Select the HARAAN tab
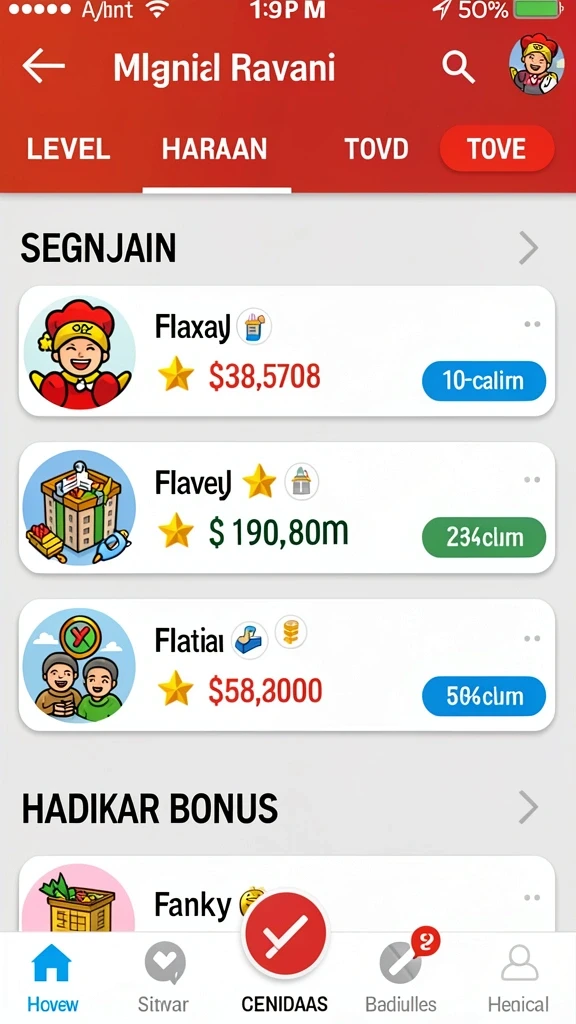This screenshot has width=576, height=1024. [215, 149]
